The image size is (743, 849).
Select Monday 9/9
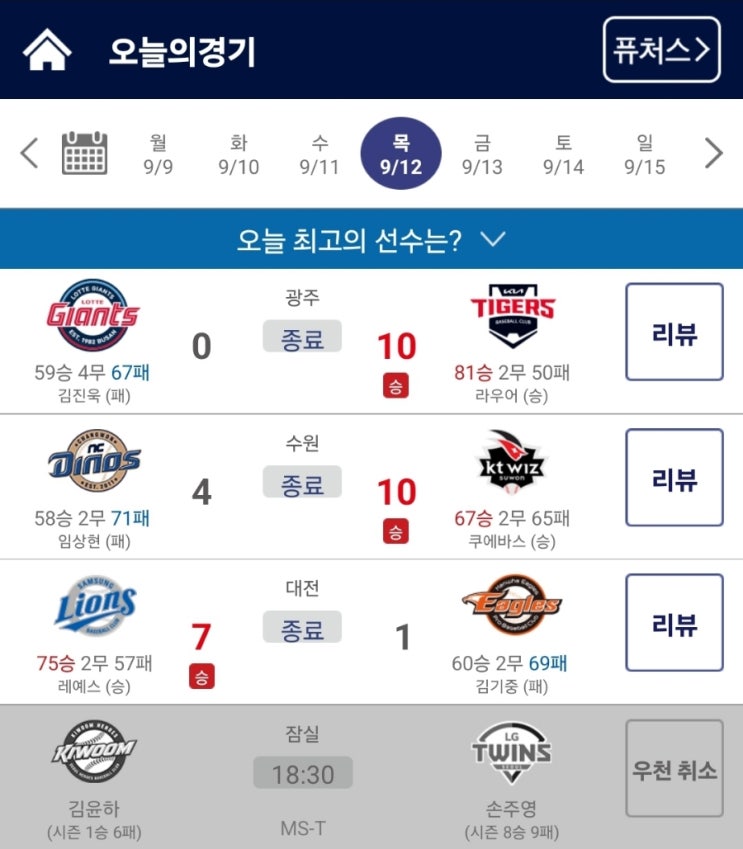click(158, 154)
